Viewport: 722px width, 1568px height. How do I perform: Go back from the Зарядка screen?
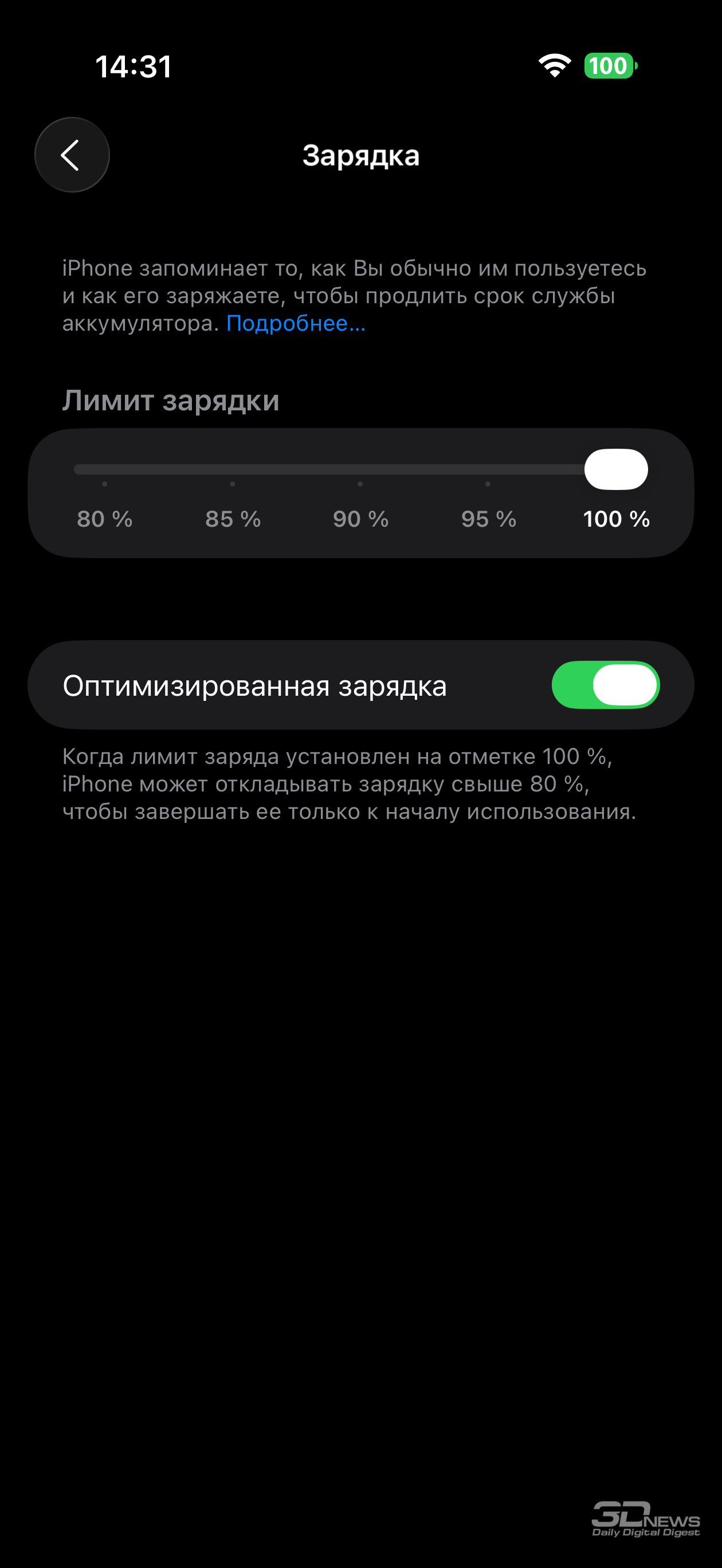point(72,155)
